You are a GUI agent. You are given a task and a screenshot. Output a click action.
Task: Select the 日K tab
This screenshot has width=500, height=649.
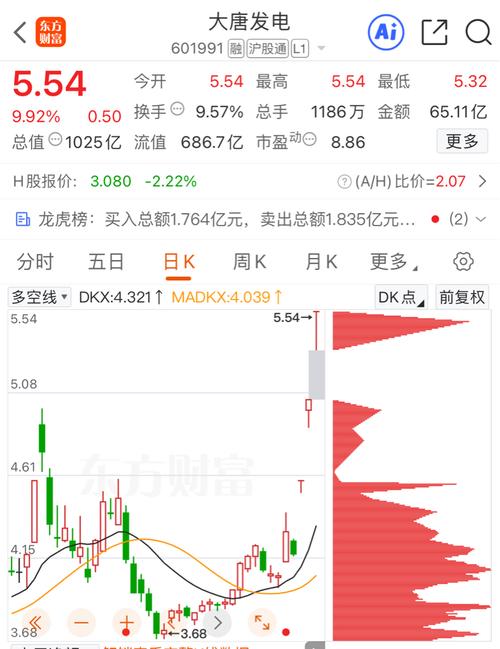179,262
